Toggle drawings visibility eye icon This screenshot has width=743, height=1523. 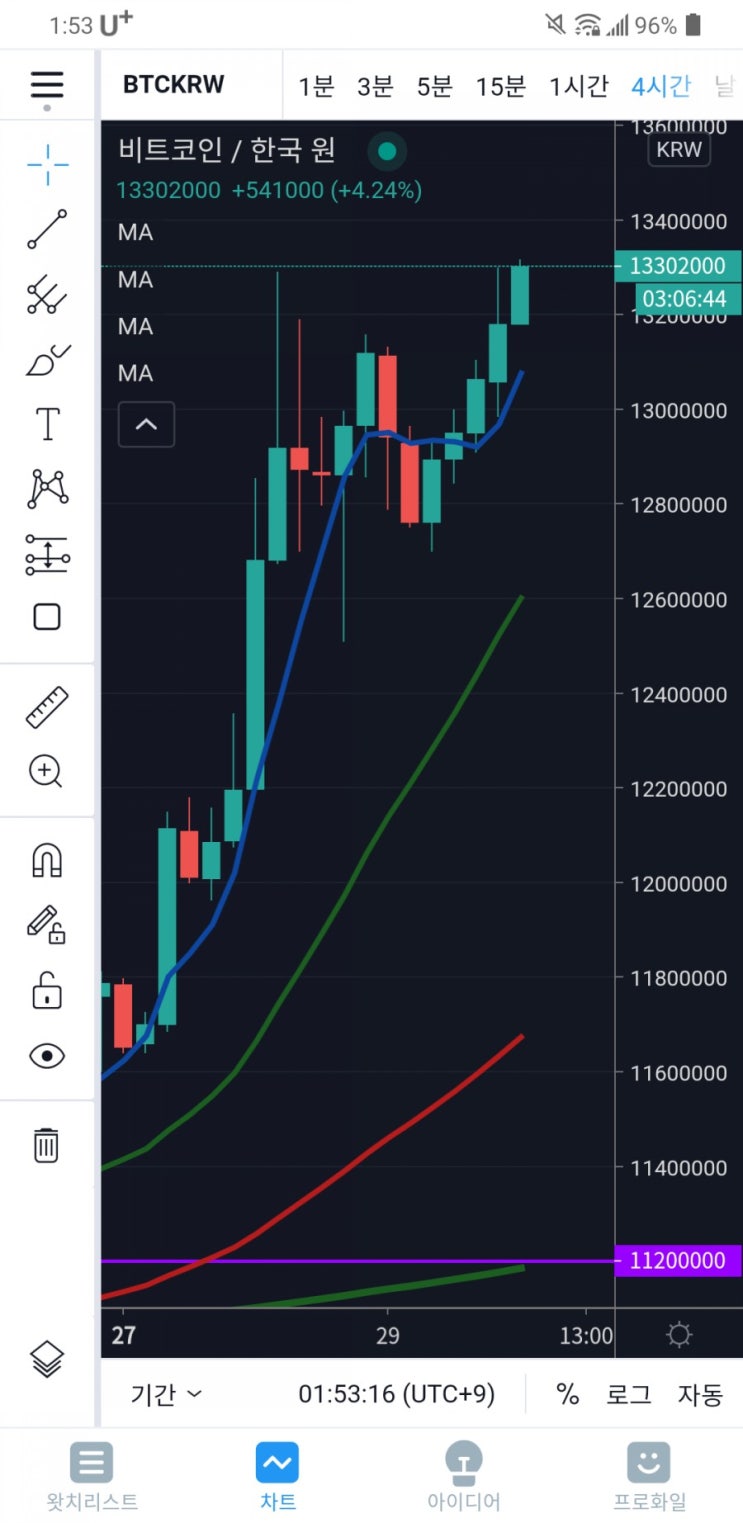pyautogui.click(x=47, y=1056)
